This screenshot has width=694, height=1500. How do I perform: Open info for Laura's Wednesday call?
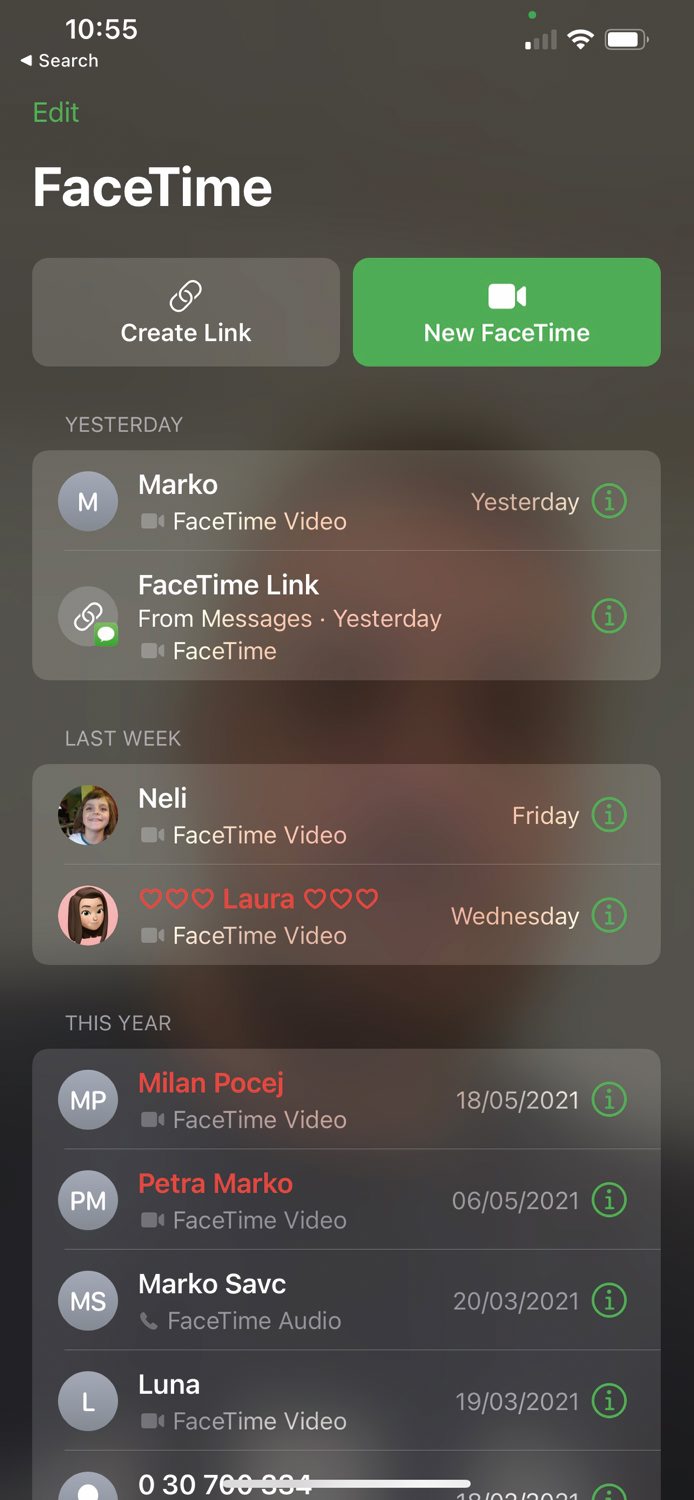click(x=609, y=914)
